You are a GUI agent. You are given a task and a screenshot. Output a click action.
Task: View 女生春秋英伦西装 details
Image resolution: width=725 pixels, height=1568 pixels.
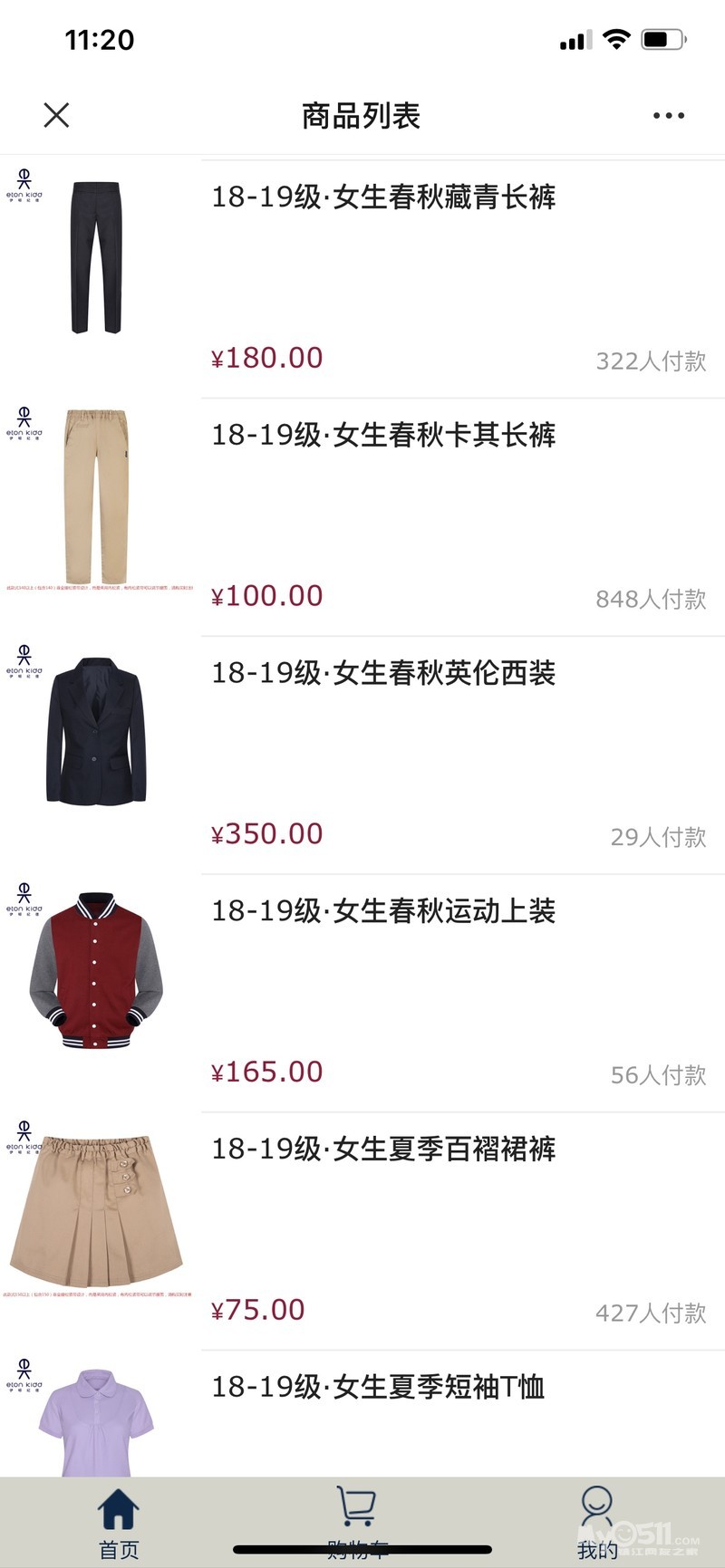[382, 674]
